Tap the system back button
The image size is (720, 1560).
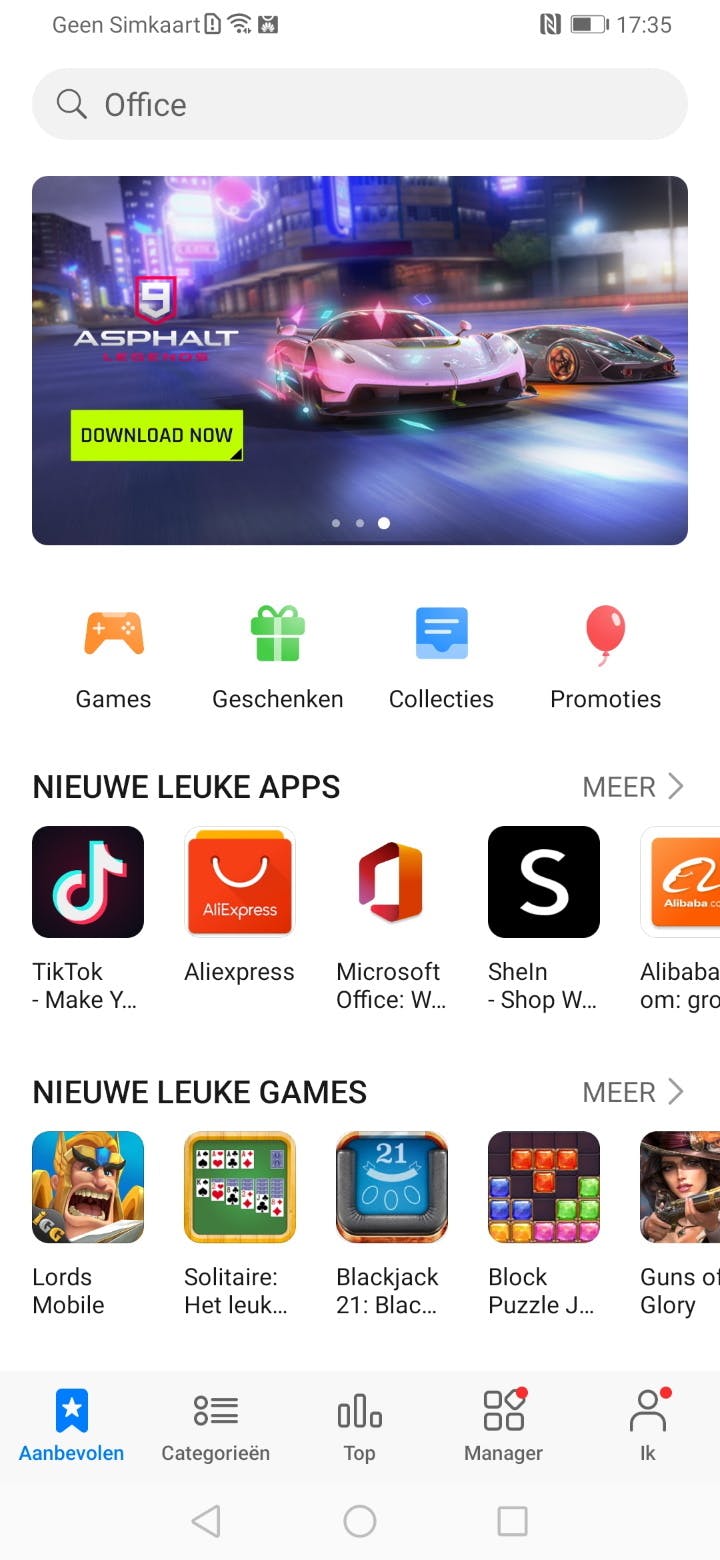click(x=206, y=1521)
